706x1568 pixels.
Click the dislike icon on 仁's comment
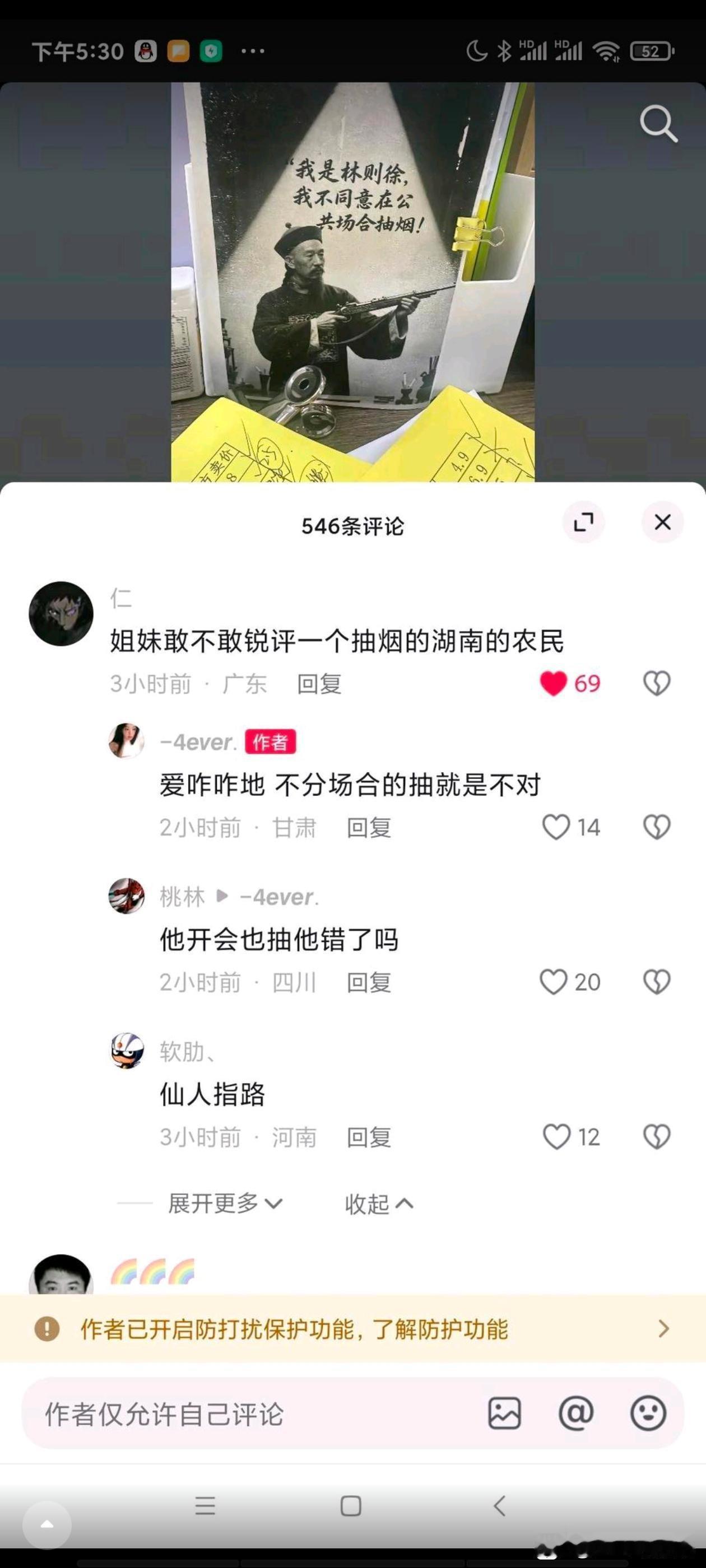[657, 683]
